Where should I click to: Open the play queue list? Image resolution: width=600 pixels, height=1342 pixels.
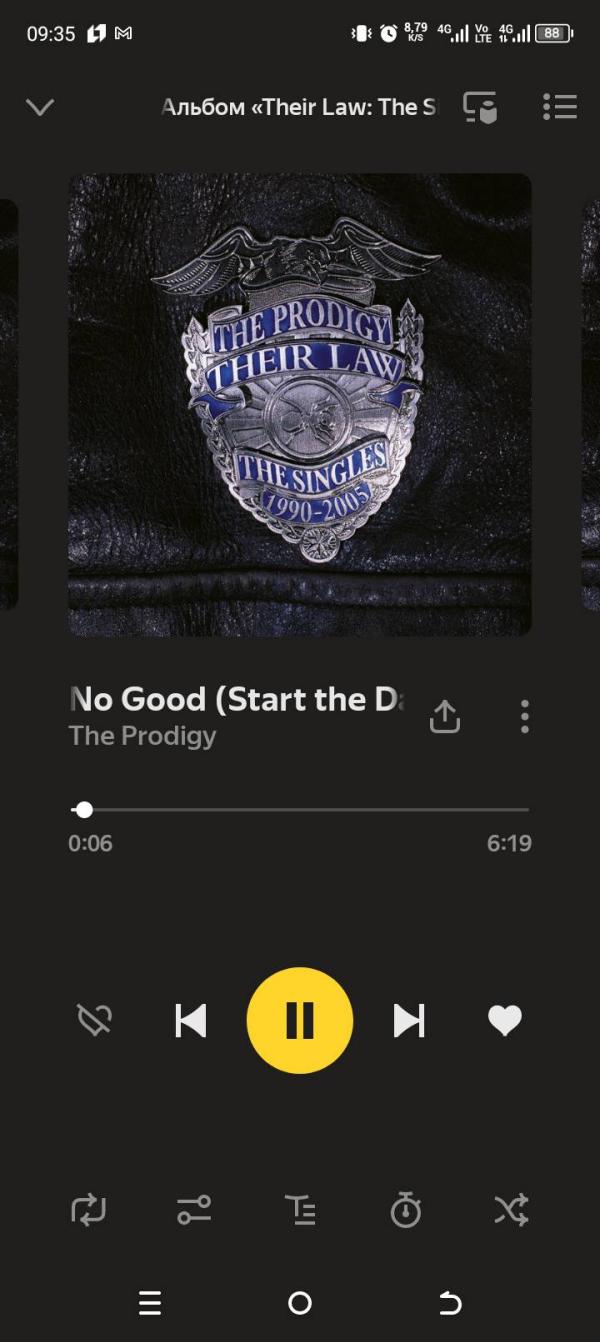click(560, 107)
